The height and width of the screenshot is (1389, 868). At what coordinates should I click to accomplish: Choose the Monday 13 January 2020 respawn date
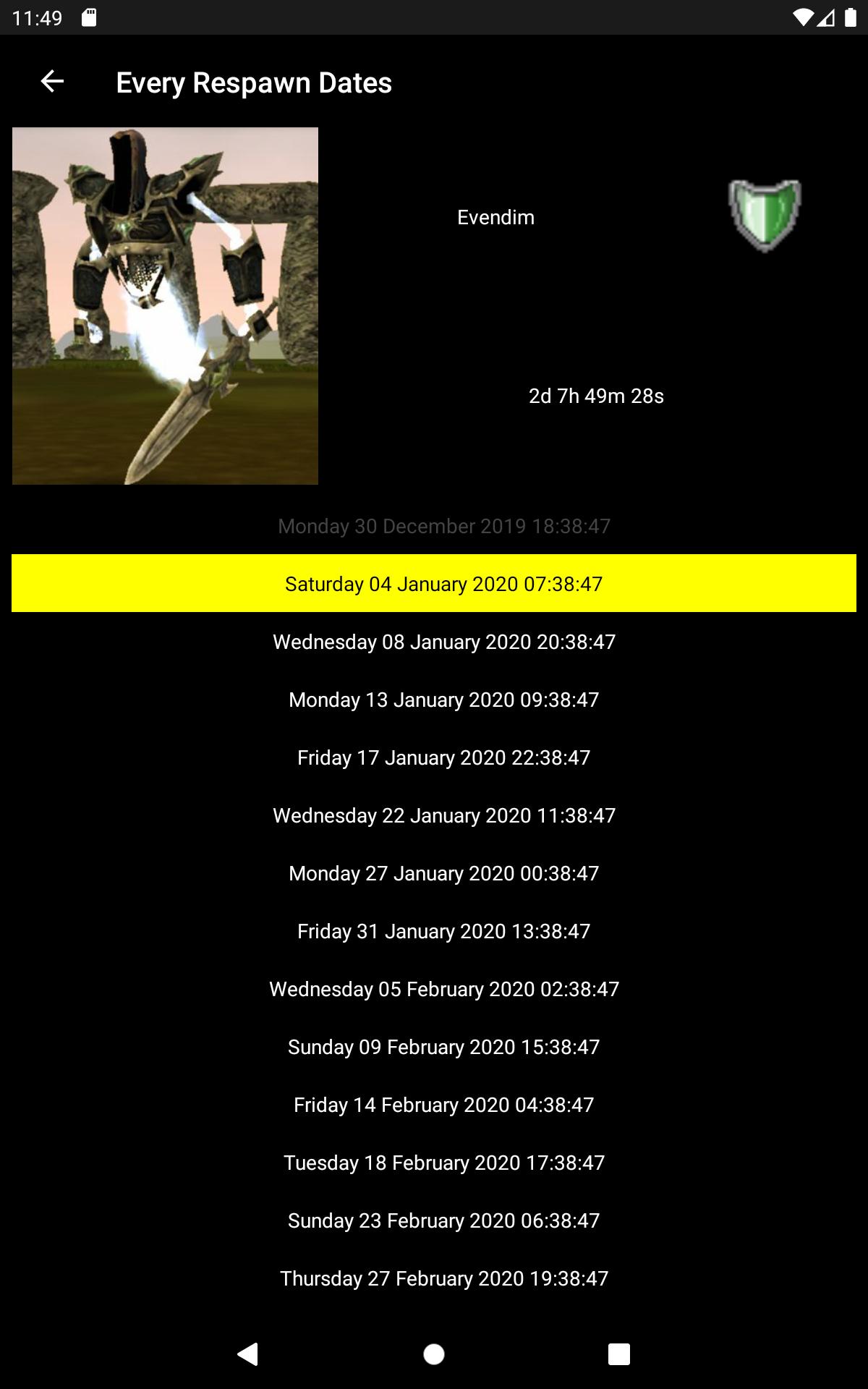click(x=434, y=700)
